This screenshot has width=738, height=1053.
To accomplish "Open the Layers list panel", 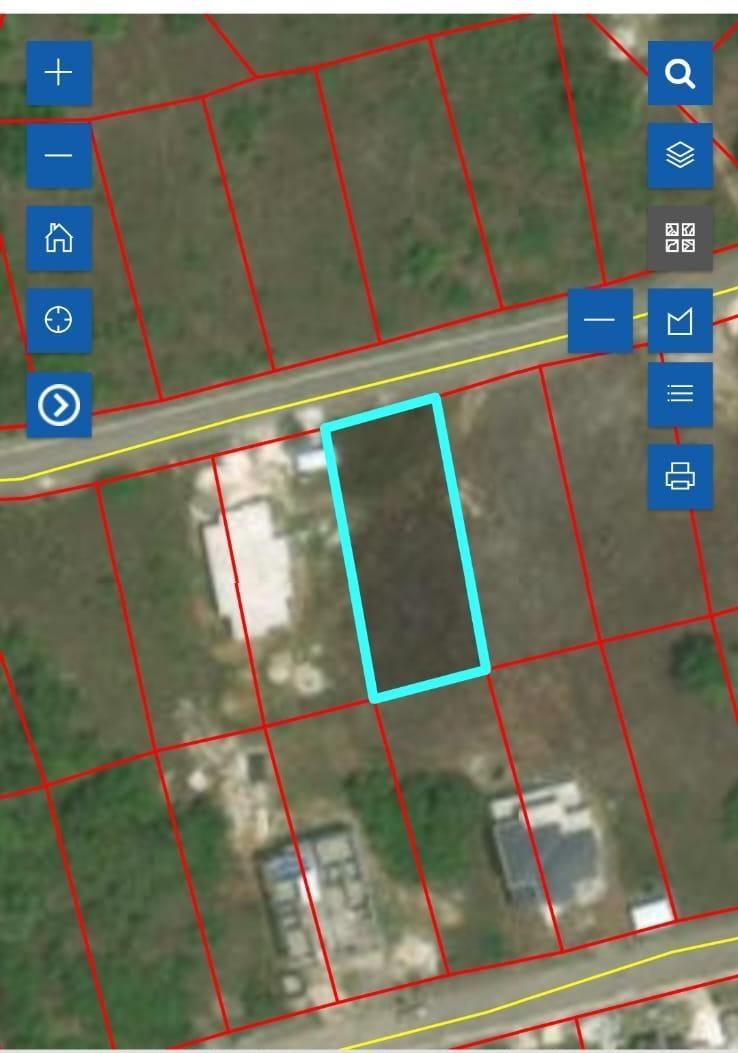I will point(681,156).
